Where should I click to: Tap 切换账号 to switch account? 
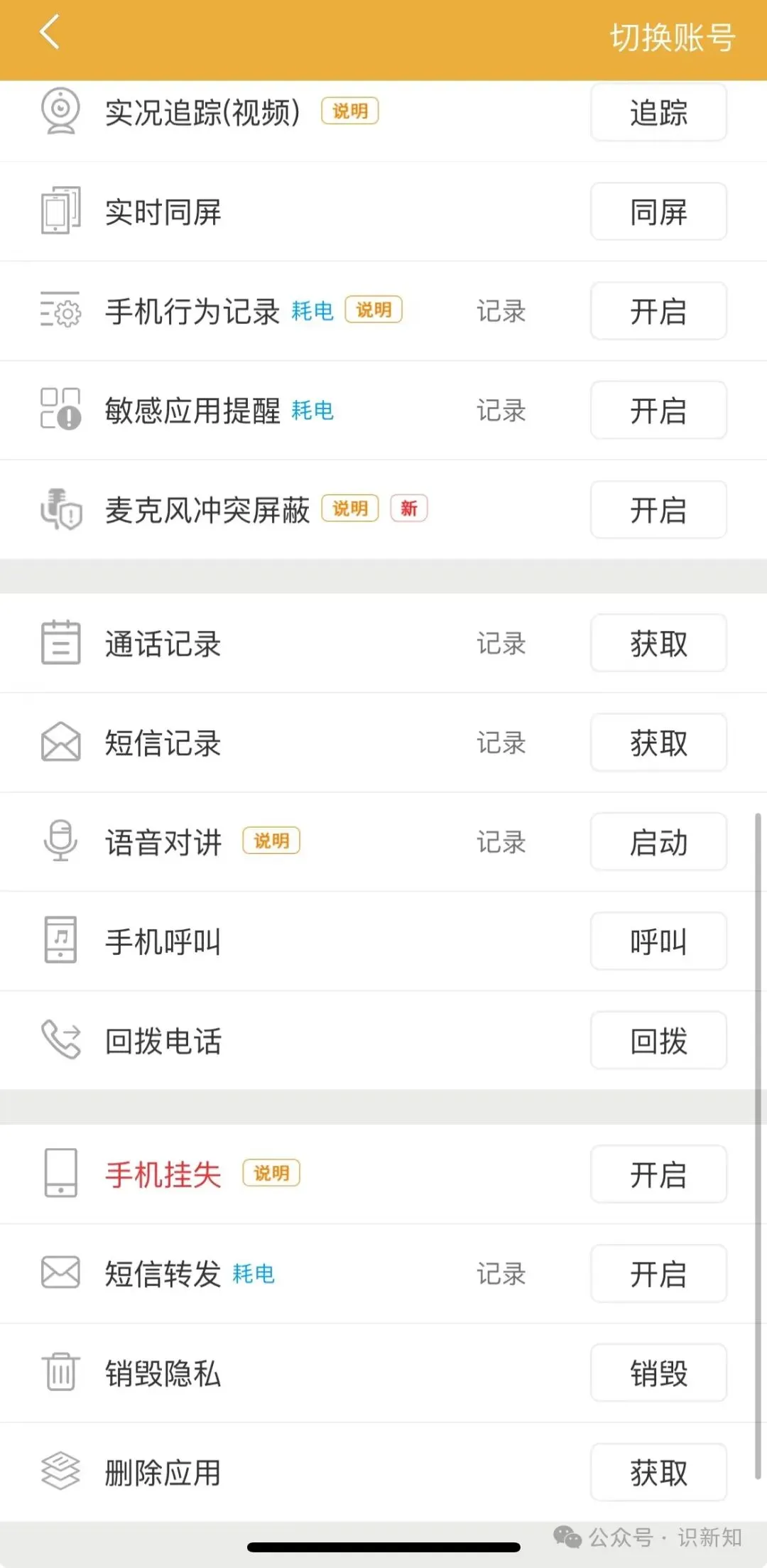[672, 38]
